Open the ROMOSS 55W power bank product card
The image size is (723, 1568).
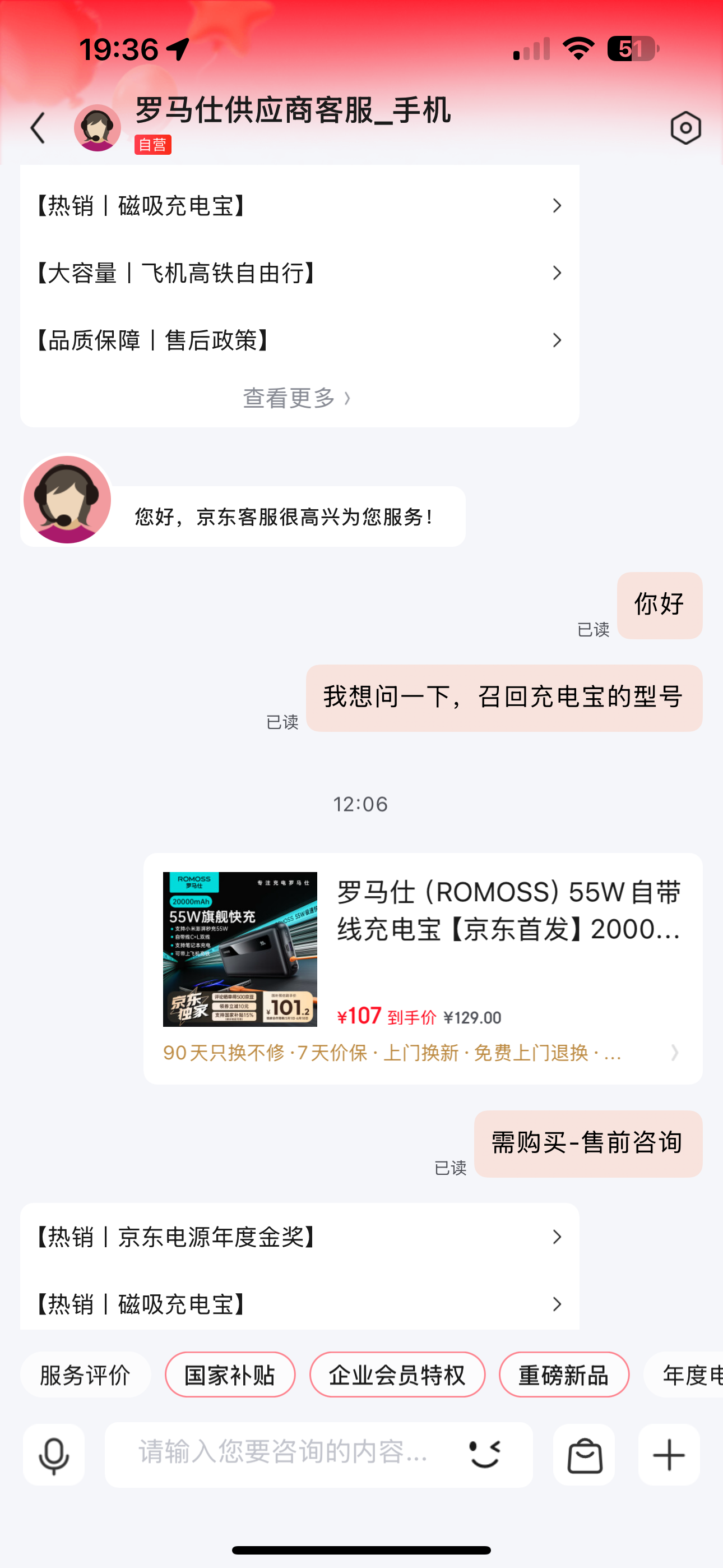423,968
